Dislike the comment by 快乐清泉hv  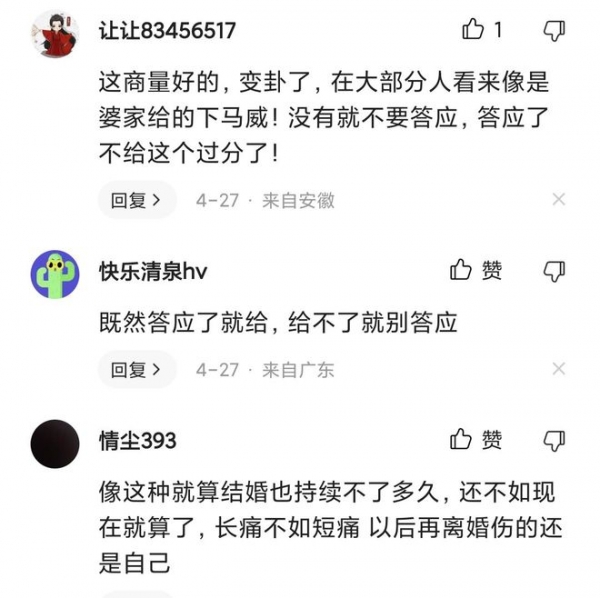click(x=554, y=271)
